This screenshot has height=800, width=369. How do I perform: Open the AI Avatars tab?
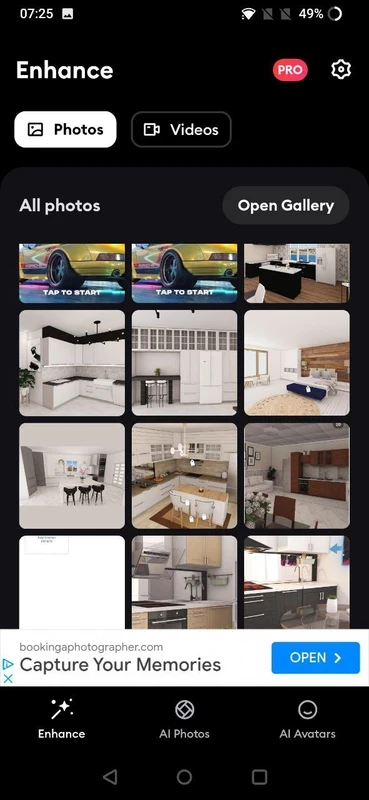(x=307, y=719)
